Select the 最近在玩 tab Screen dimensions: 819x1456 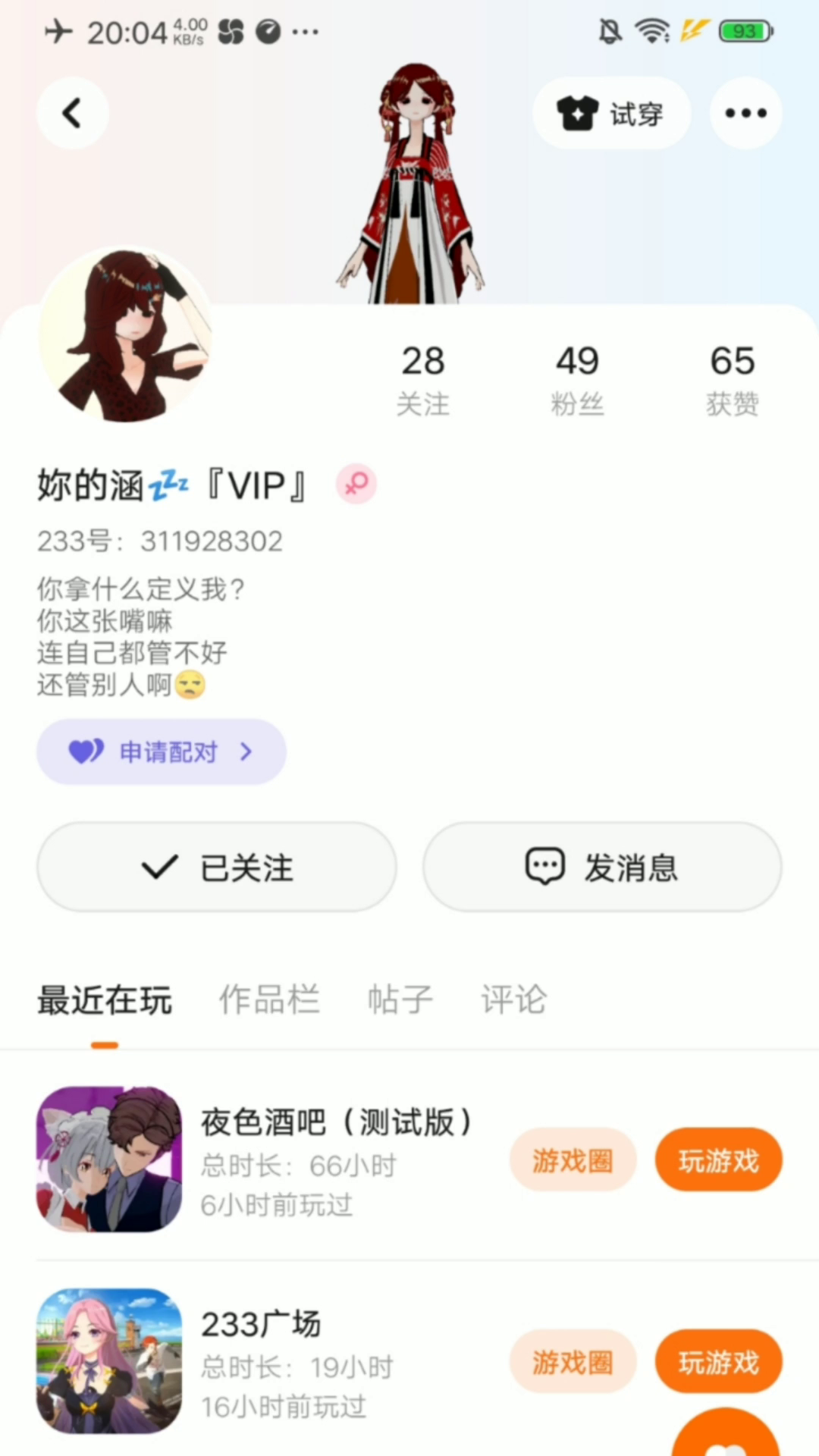pyautogui.click(x=105, y=999)
